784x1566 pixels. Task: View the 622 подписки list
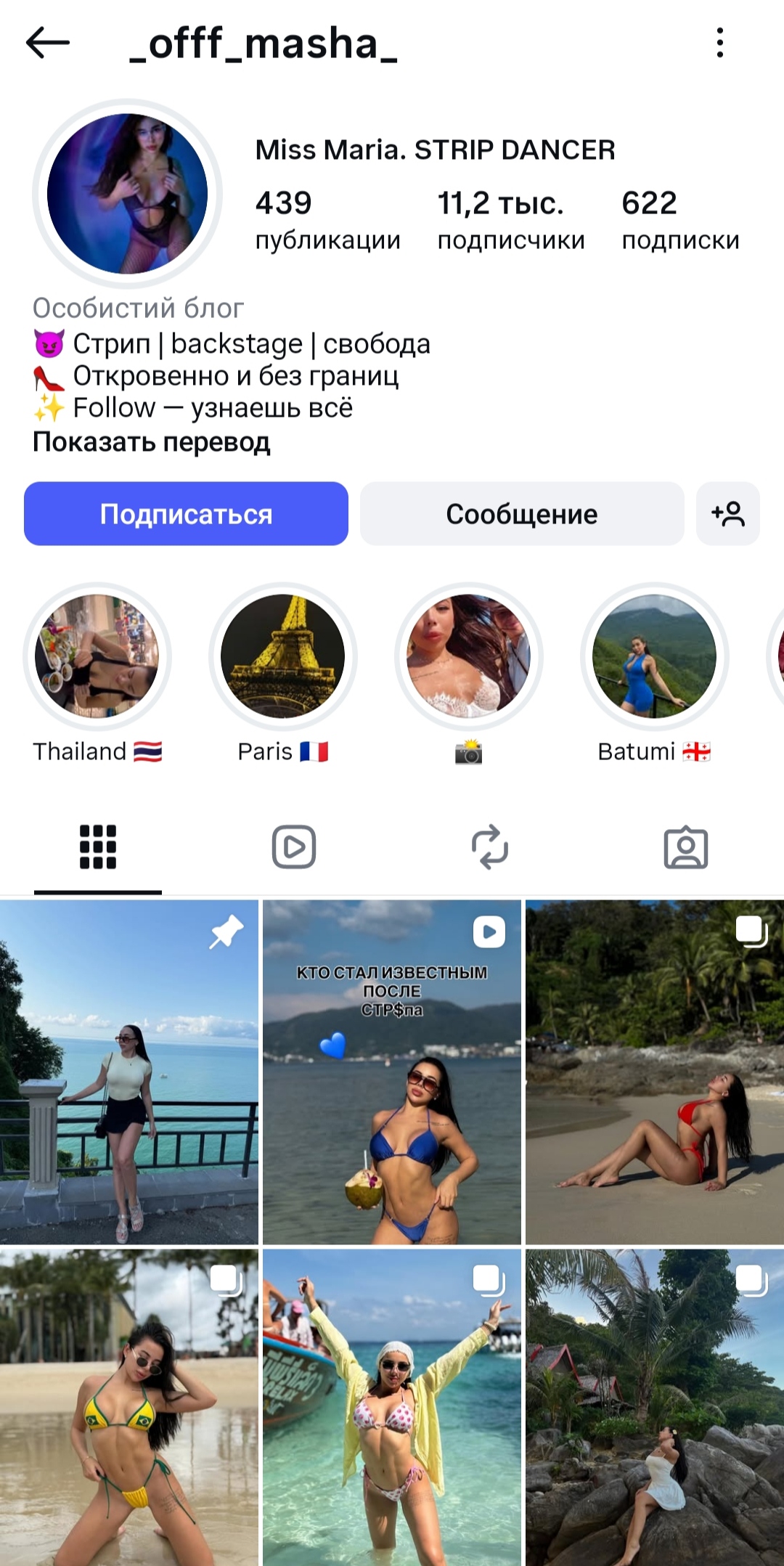click(x=679, y=220)
